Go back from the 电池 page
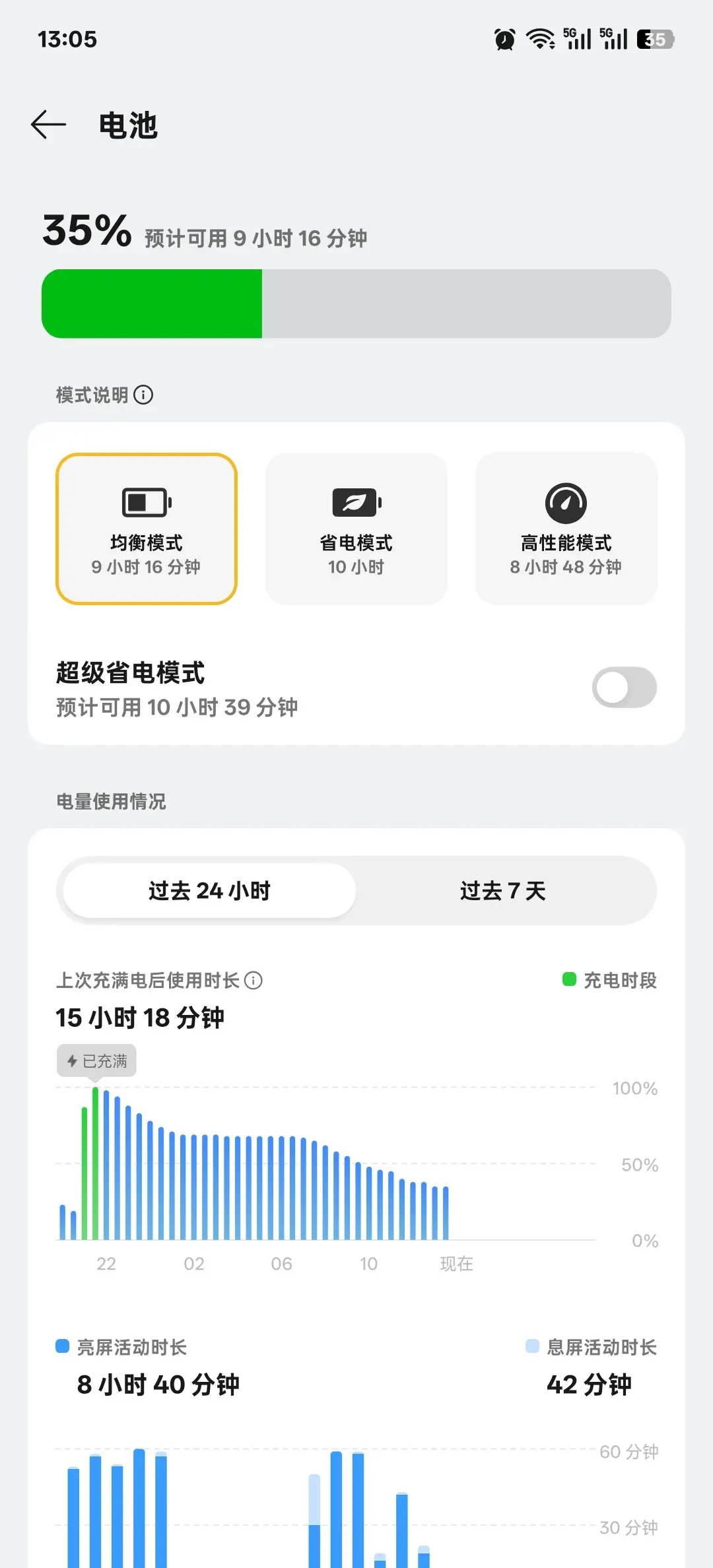Viewport: 713px width, 1568px height. click(49, 125)
